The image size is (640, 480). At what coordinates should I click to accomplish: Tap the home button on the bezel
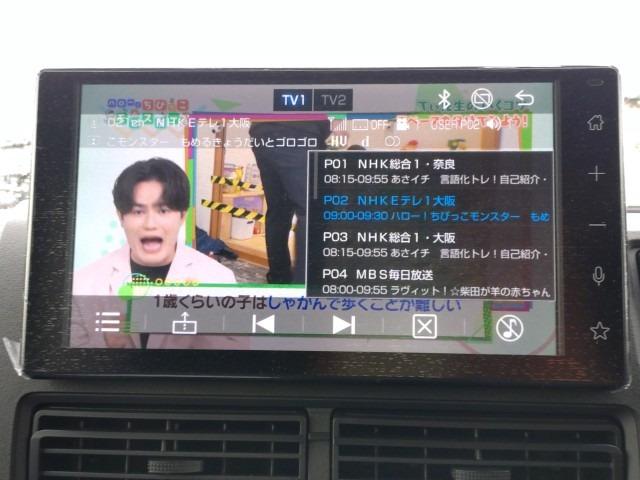[x=596, y=123]
